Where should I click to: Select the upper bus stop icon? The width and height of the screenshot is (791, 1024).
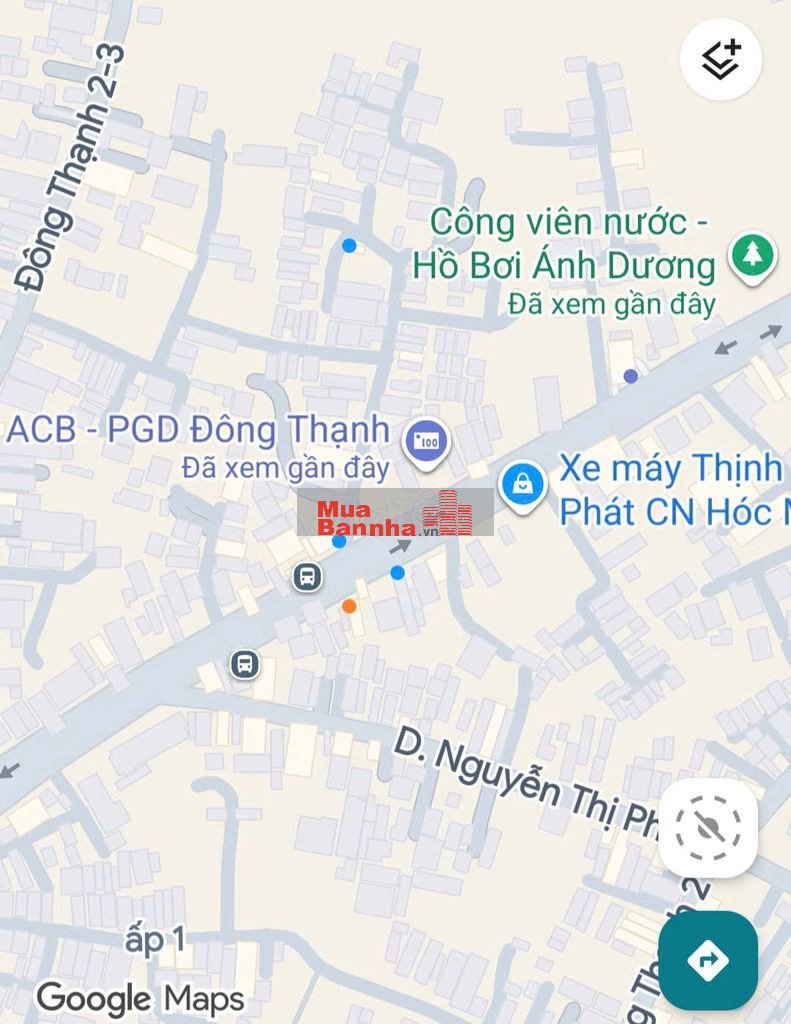point(306,575)
